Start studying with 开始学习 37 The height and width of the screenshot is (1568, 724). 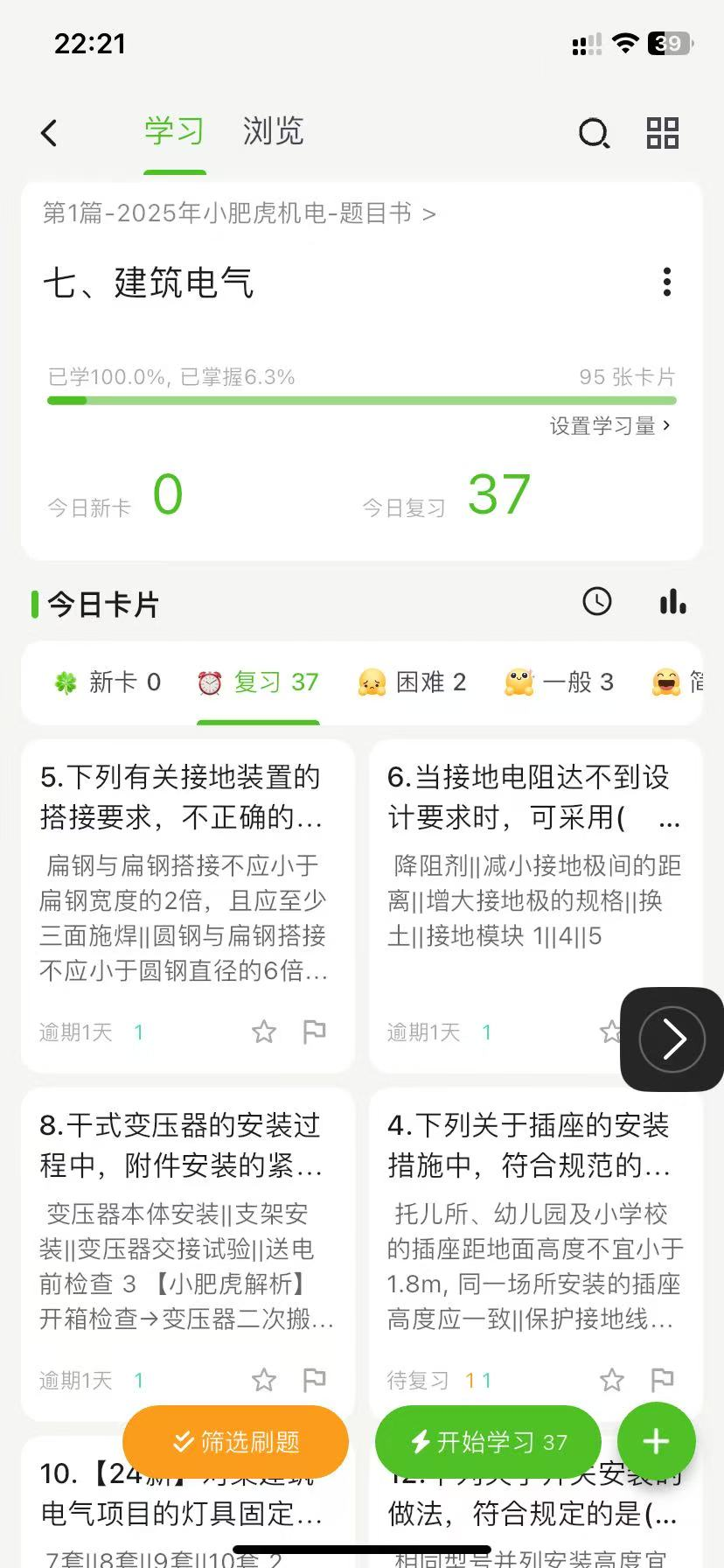coord(488,1441)
